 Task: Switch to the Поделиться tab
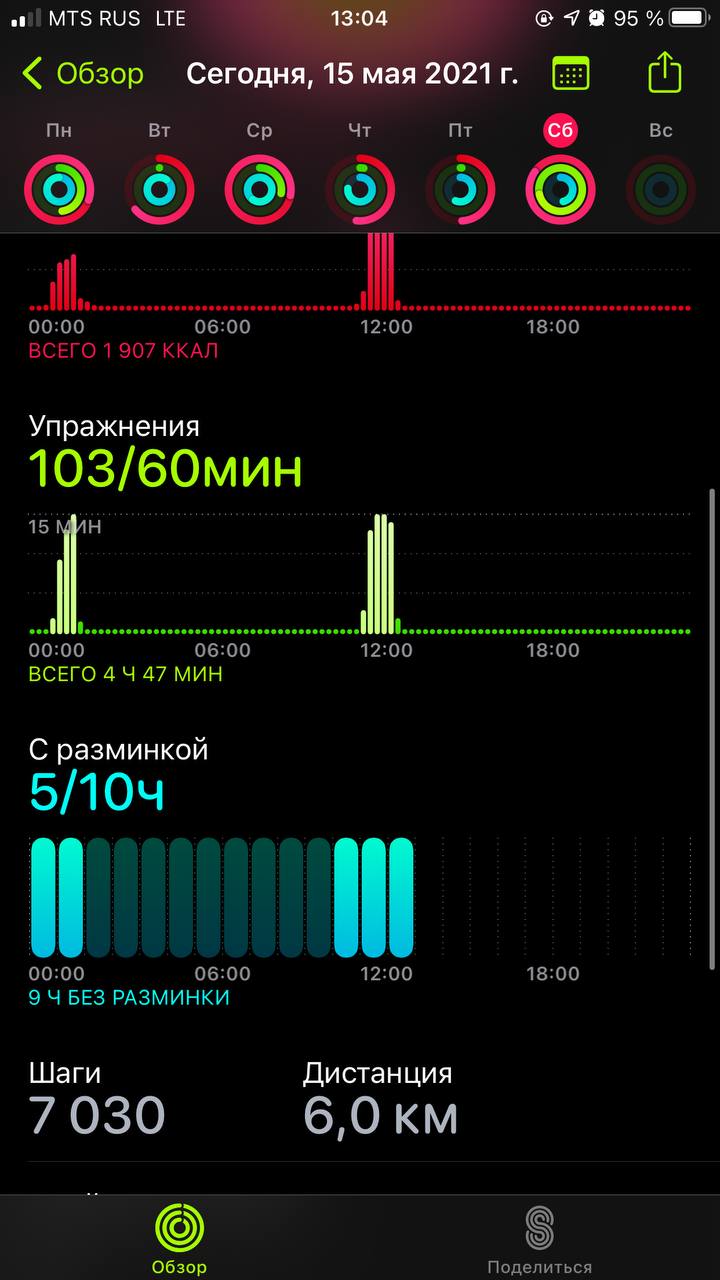click(540, 1239)
